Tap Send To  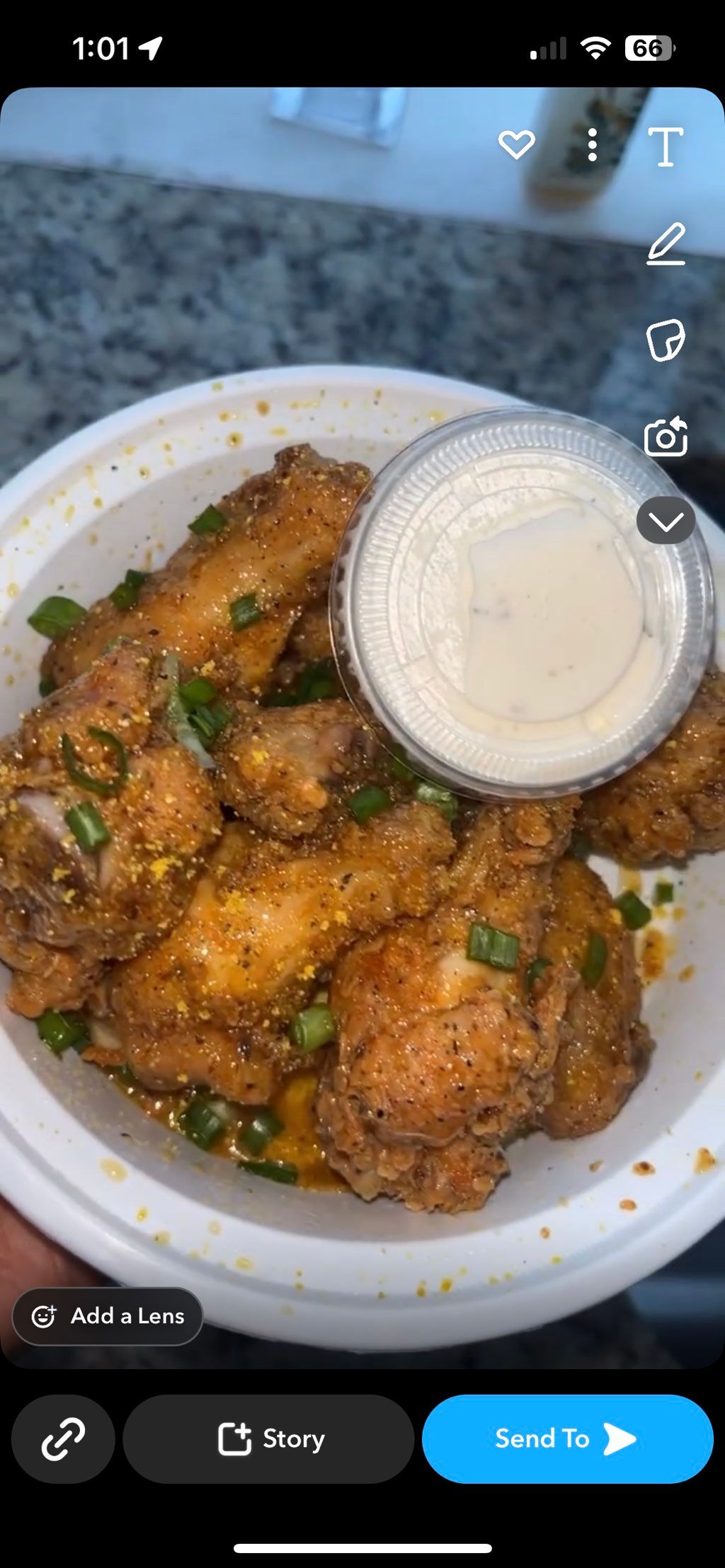point(567,1439)
